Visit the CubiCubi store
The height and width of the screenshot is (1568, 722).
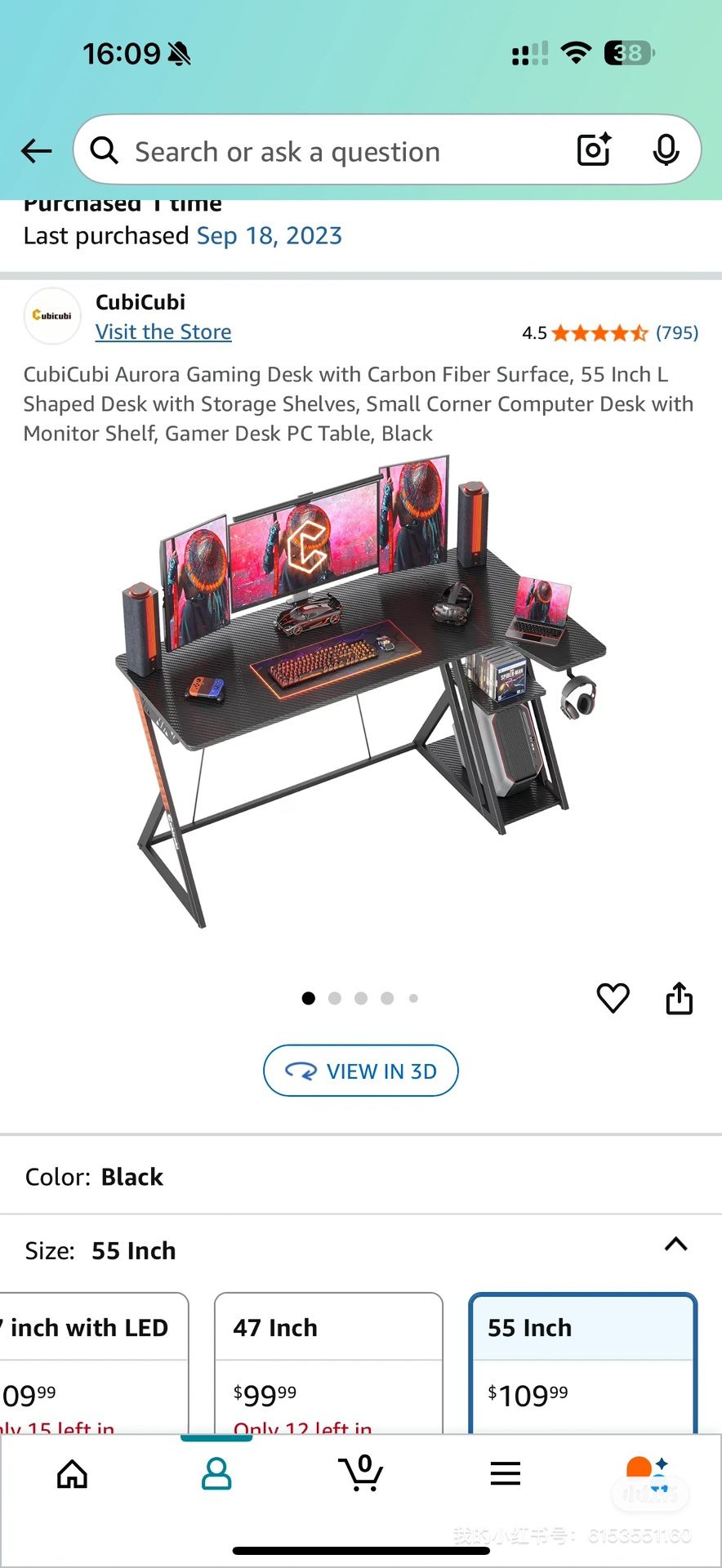(163, 332)
